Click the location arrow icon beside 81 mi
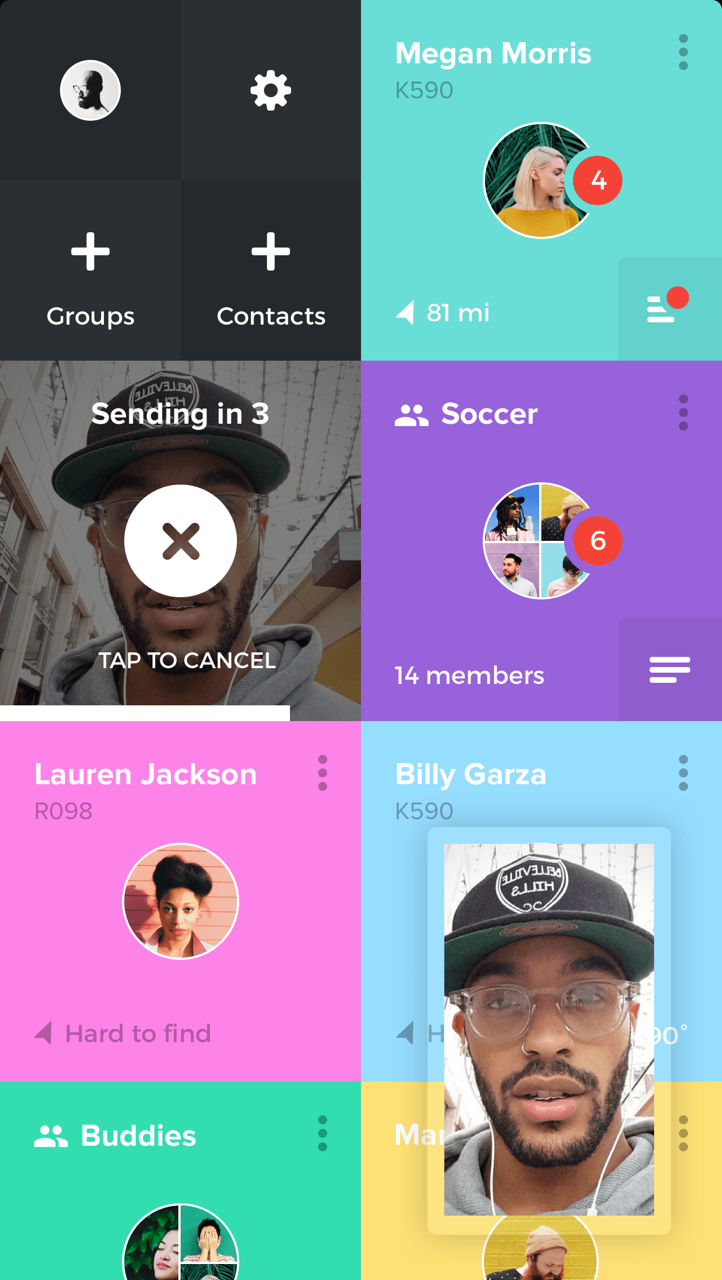This screenshot has width=722, height=1280. 404,312
